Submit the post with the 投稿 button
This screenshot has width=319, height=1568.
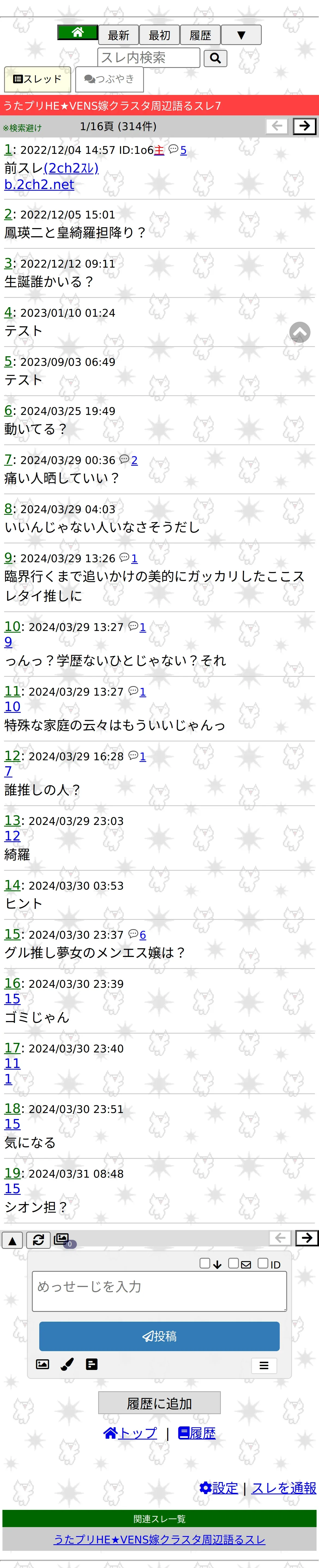159,1336
